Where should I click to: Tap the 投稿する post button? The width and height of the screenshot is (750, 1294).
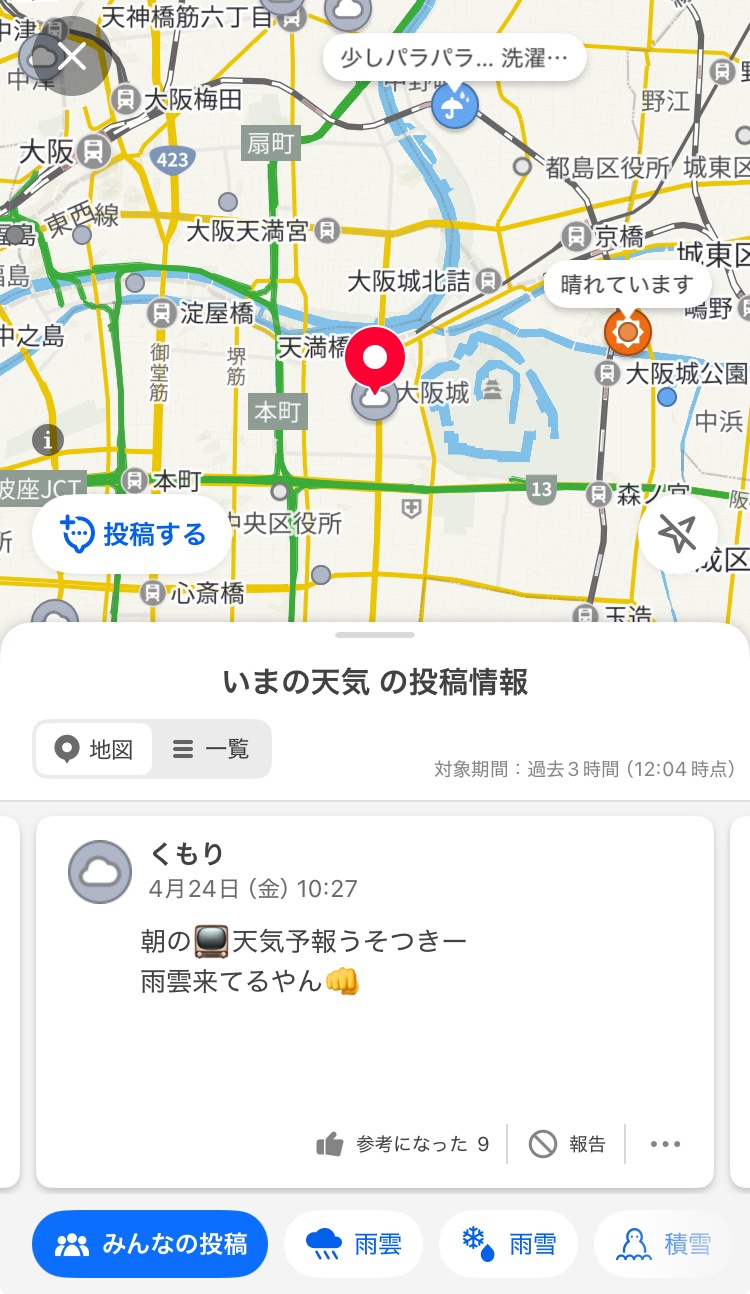pyautogui.click(x=133, y=535)
